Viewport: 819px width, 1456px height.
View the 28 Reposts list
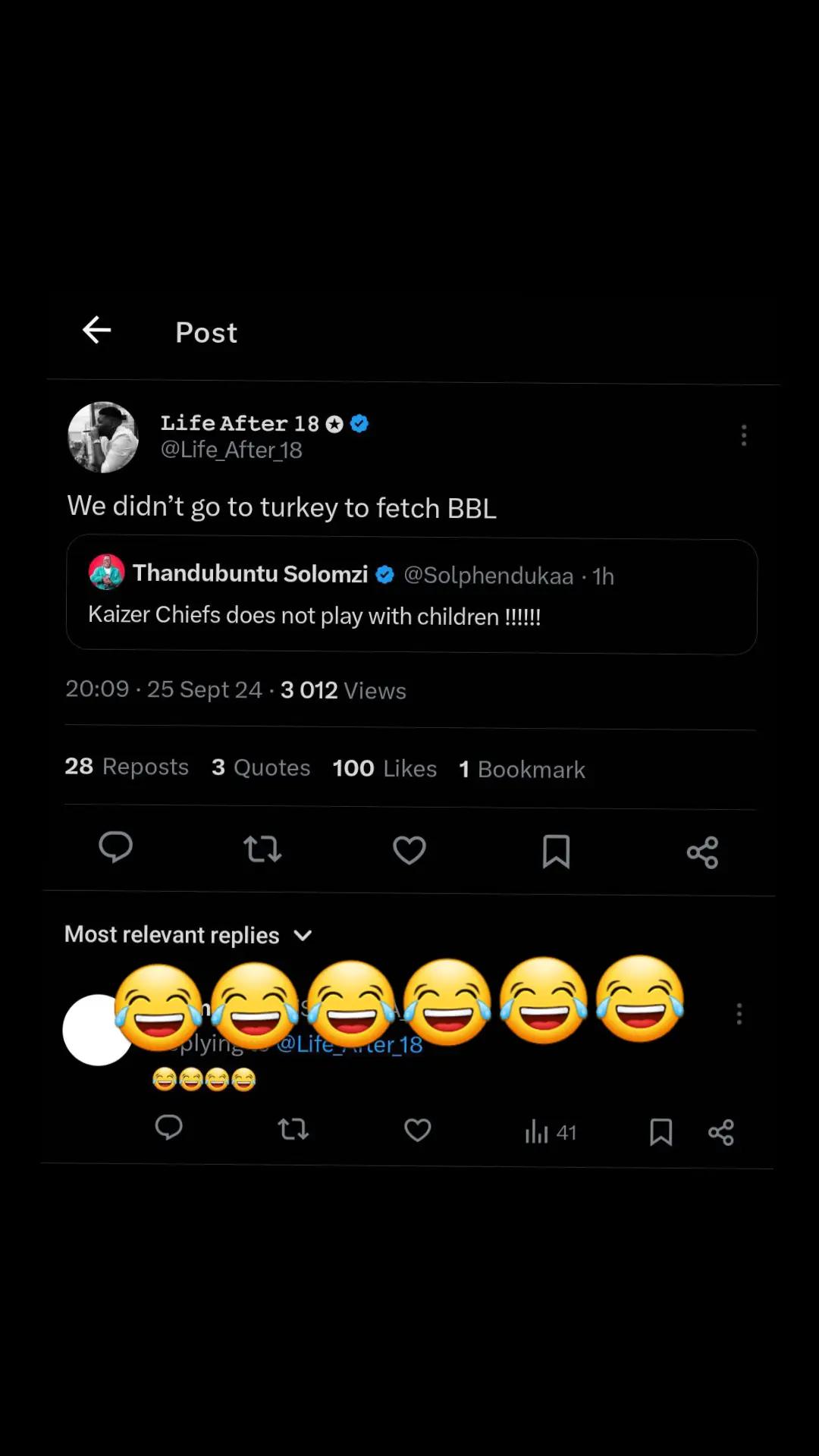coord(127,767)
